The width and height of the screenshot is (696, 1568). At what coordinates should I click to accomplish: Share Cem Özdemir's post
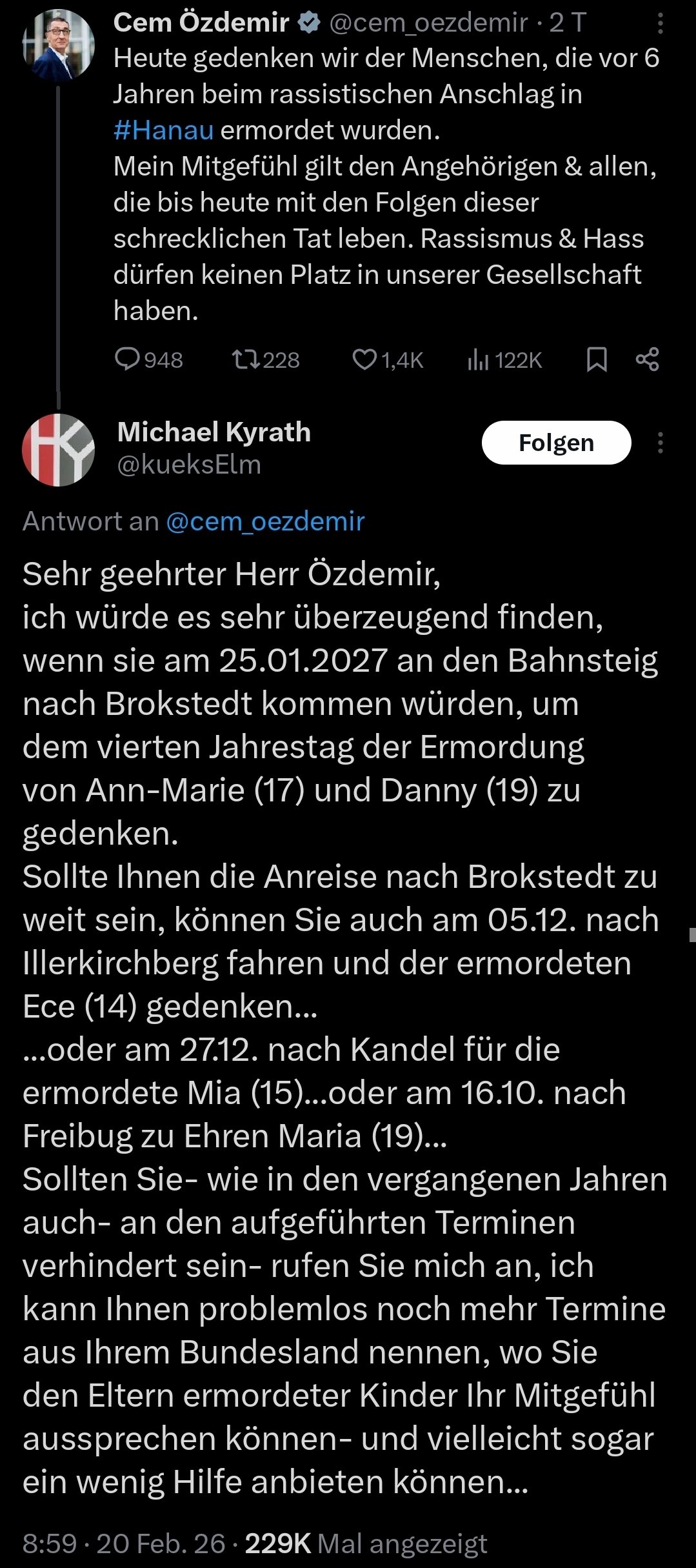point(647,359)
